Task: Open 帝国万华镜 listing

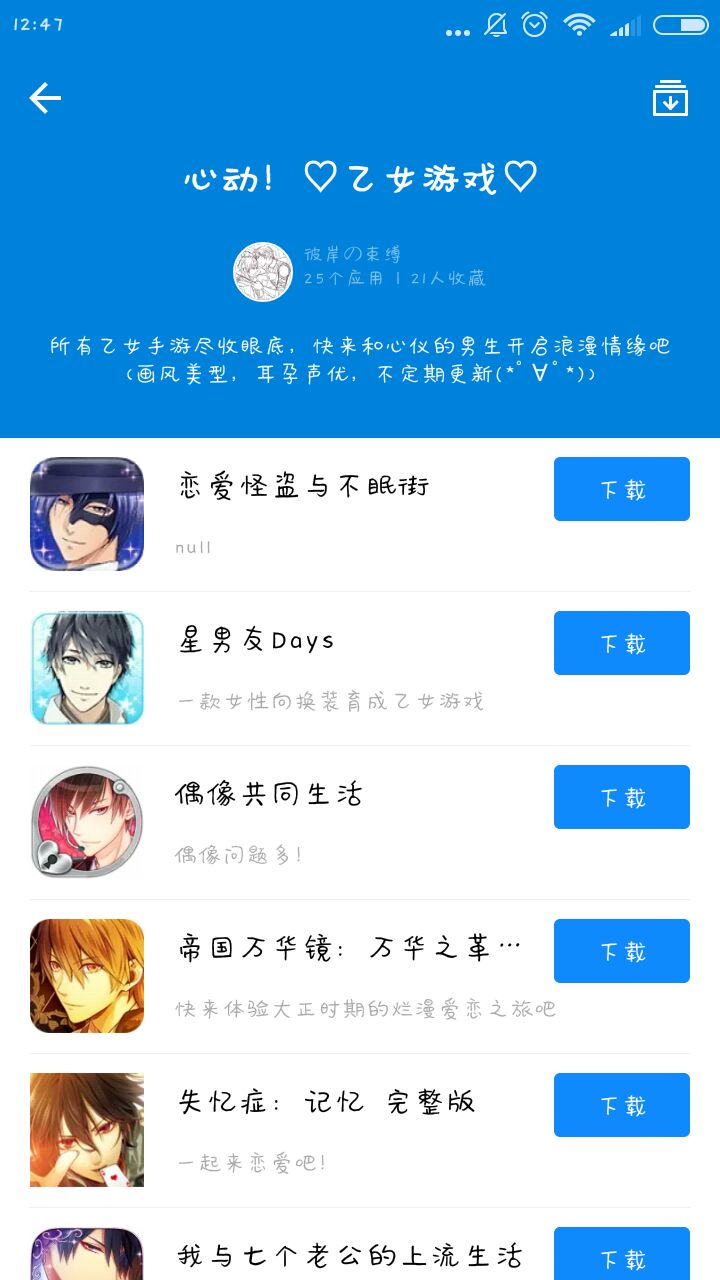Action: [348, 949]
